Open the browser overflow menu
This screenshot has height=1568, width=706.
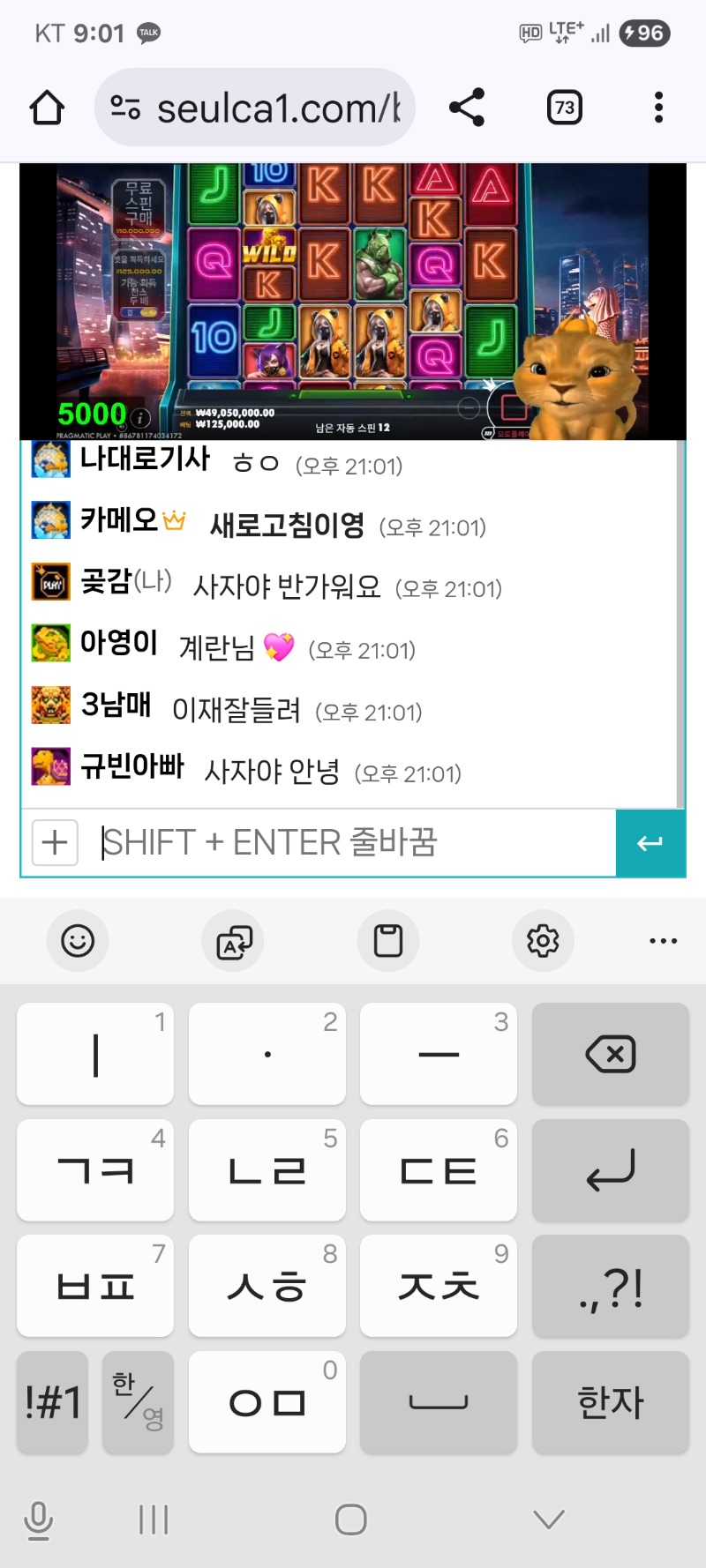(658, 108)
